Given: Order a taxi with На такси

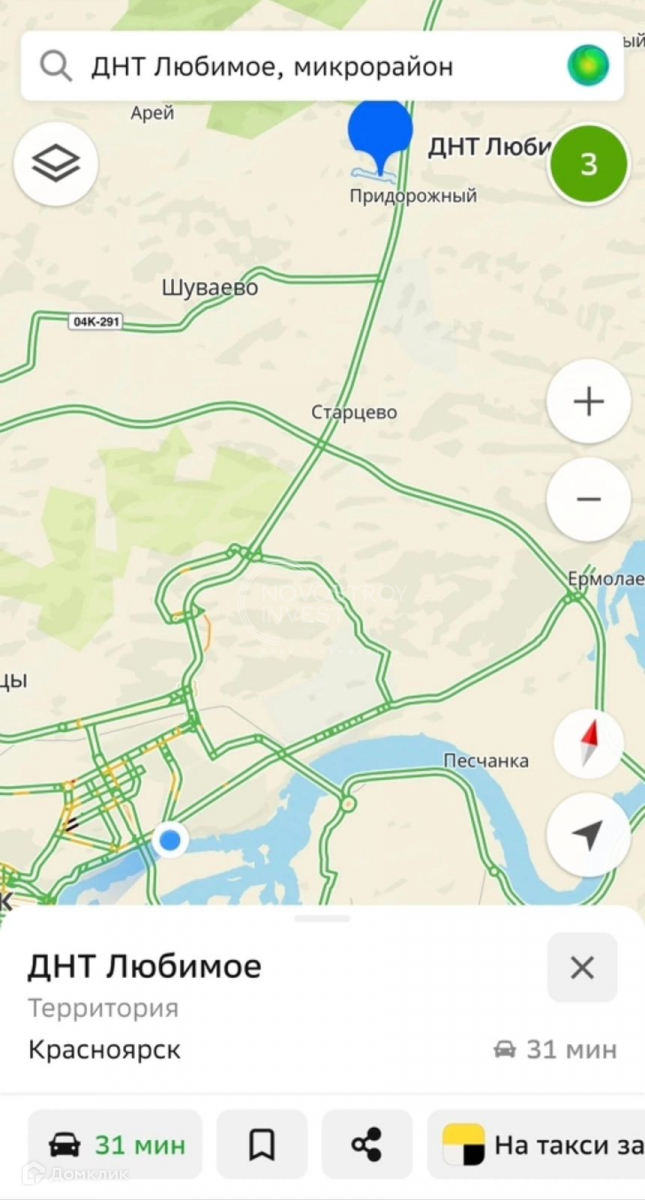Looking at the screenshot, I should pyautogui.click(x=536, y=1144).
